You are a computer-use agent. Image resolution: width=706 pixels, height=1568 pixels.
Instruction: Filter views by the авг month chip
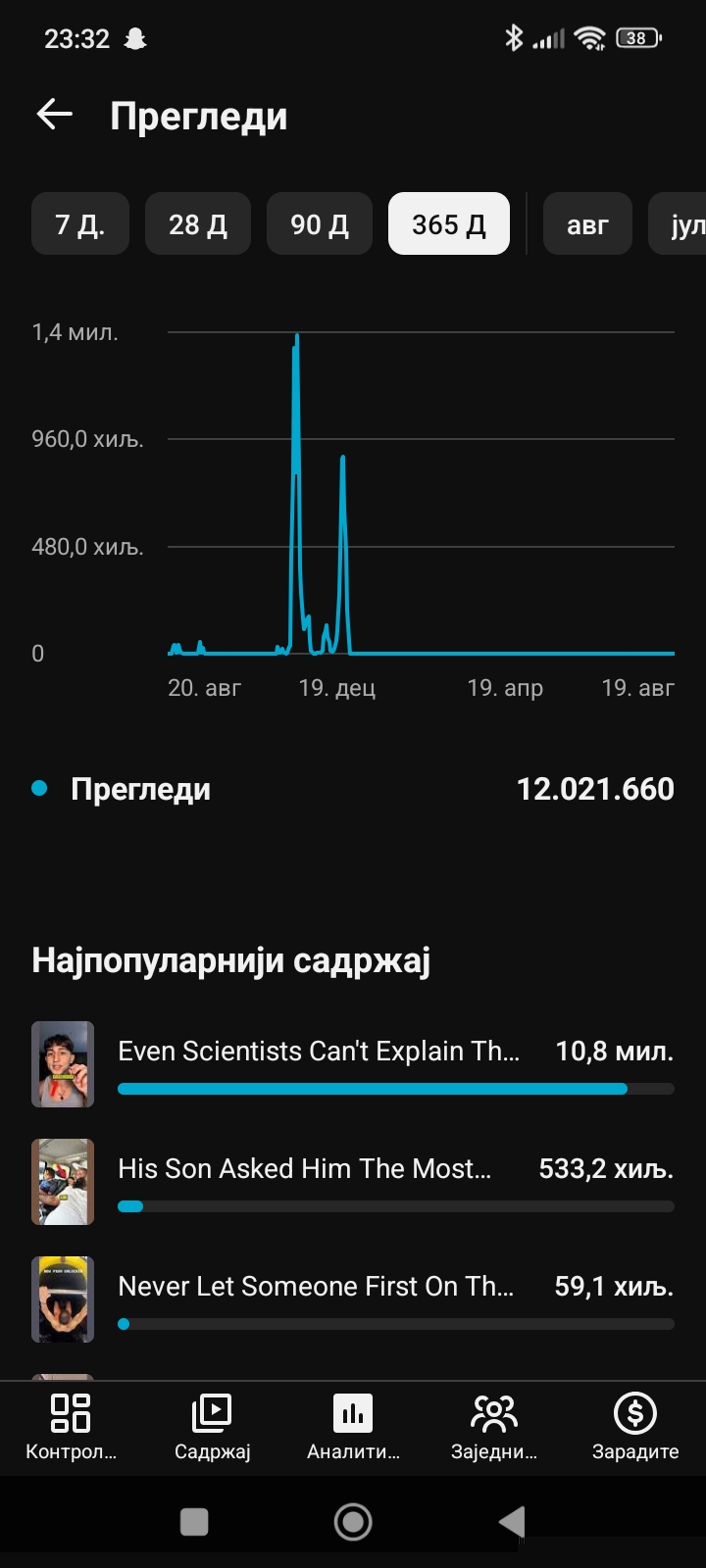pyautogui.click(x=587, y=224)
